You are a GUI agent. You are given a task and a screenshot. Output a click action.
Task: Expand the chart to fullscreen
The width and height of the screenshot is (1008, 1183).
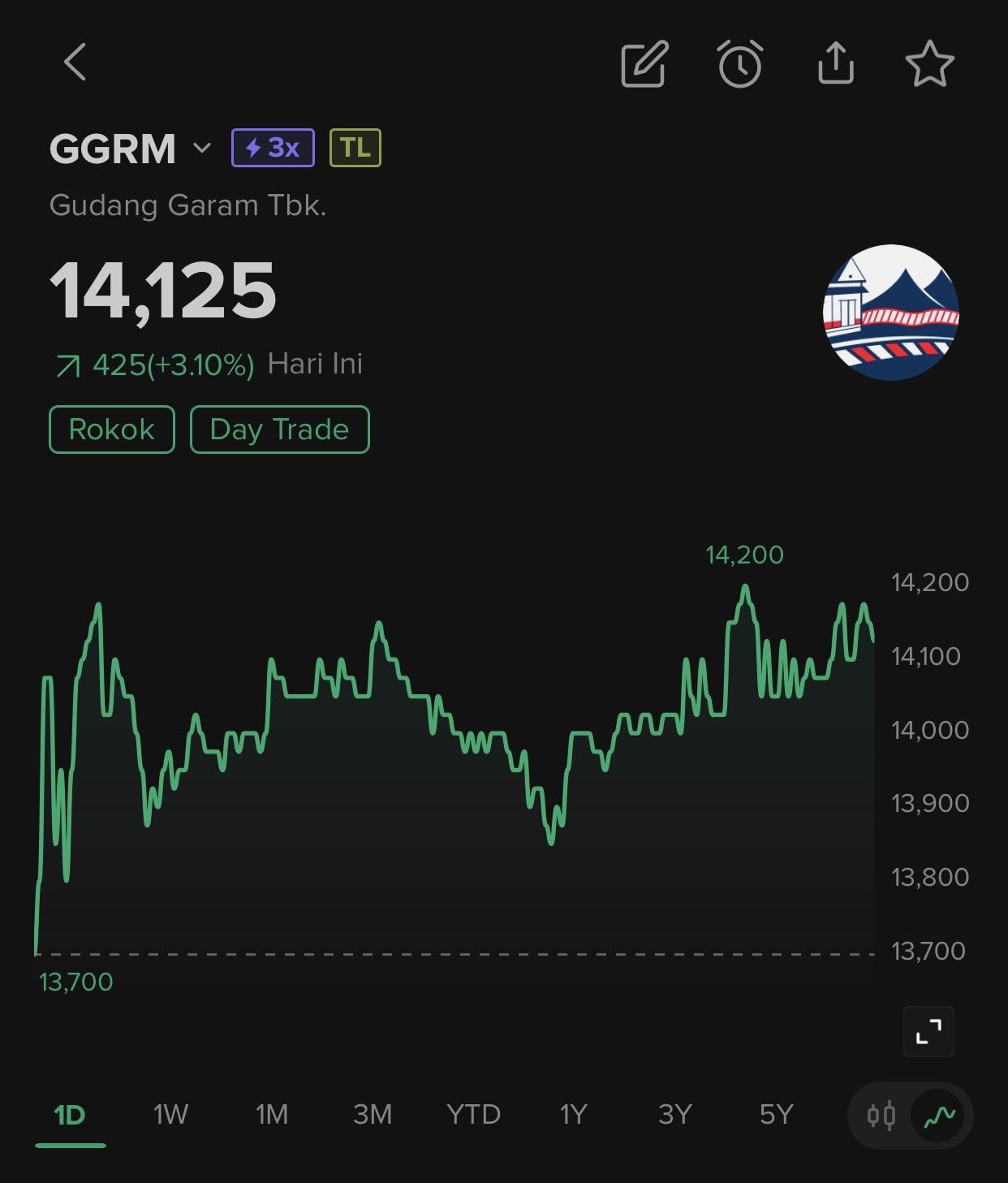pos(928,1031)
